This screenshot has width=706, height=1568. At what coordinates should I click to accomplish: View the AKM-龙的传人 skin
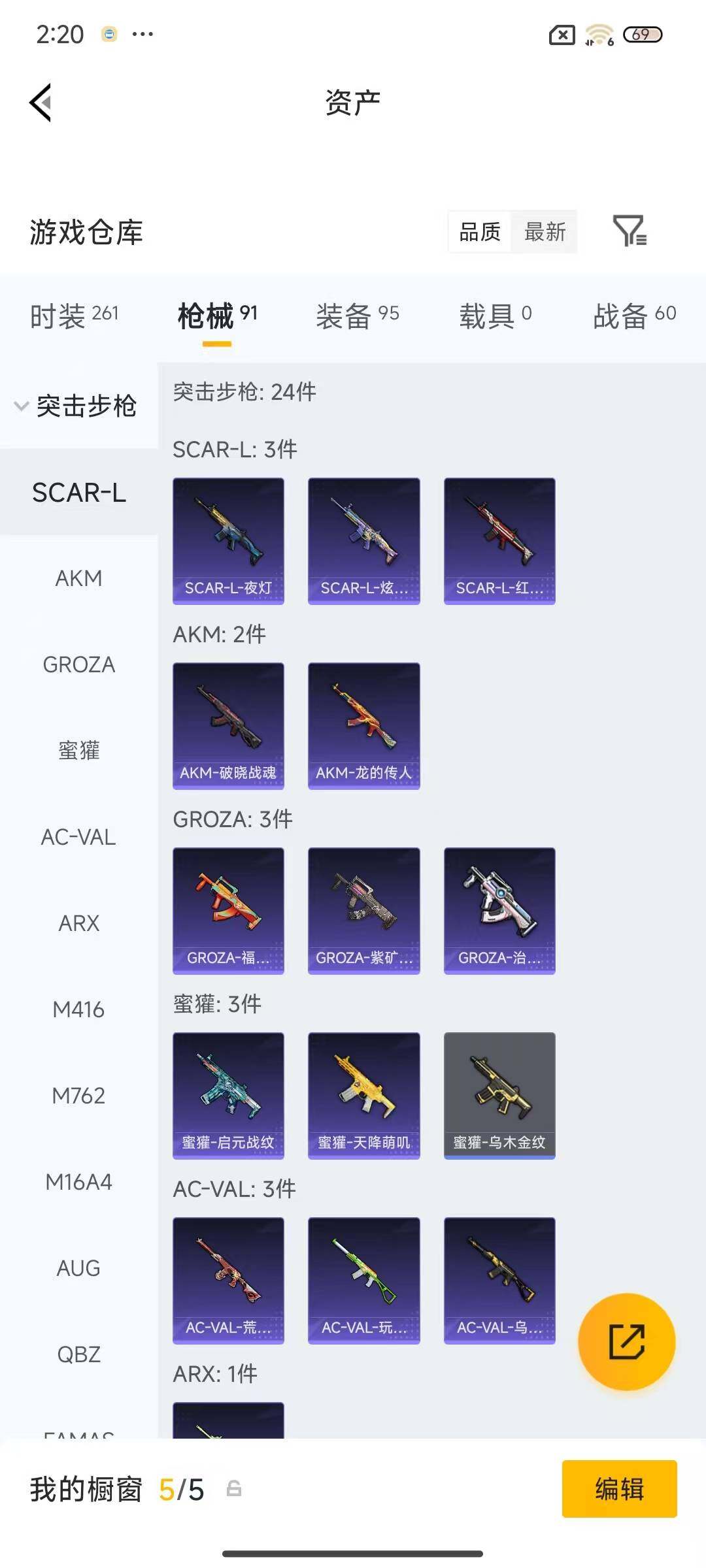tap(363, 725)
